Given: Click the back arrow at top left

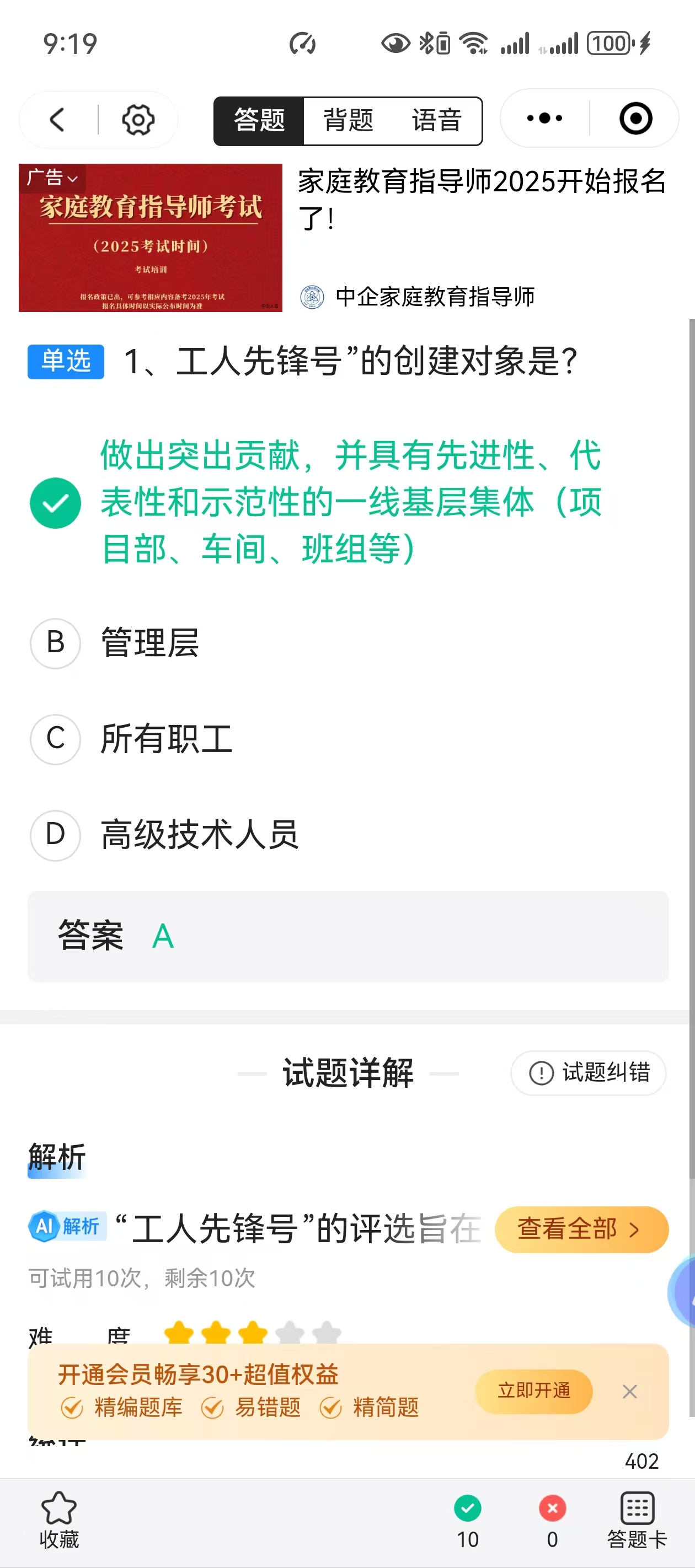Looking at the screenshot, I should (x=57, y=119).
